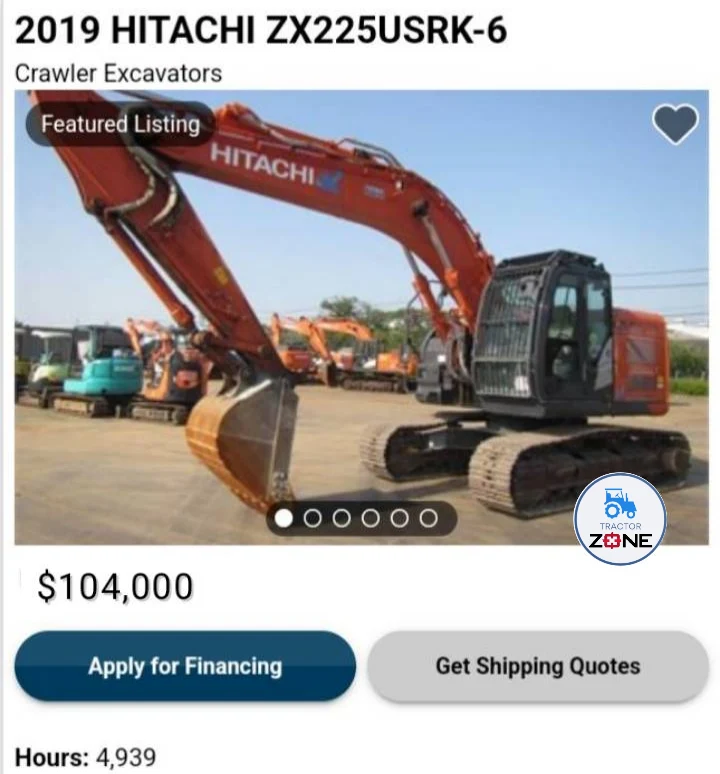Save this Hitachi listing with the heart

click(x=675, y=124)
